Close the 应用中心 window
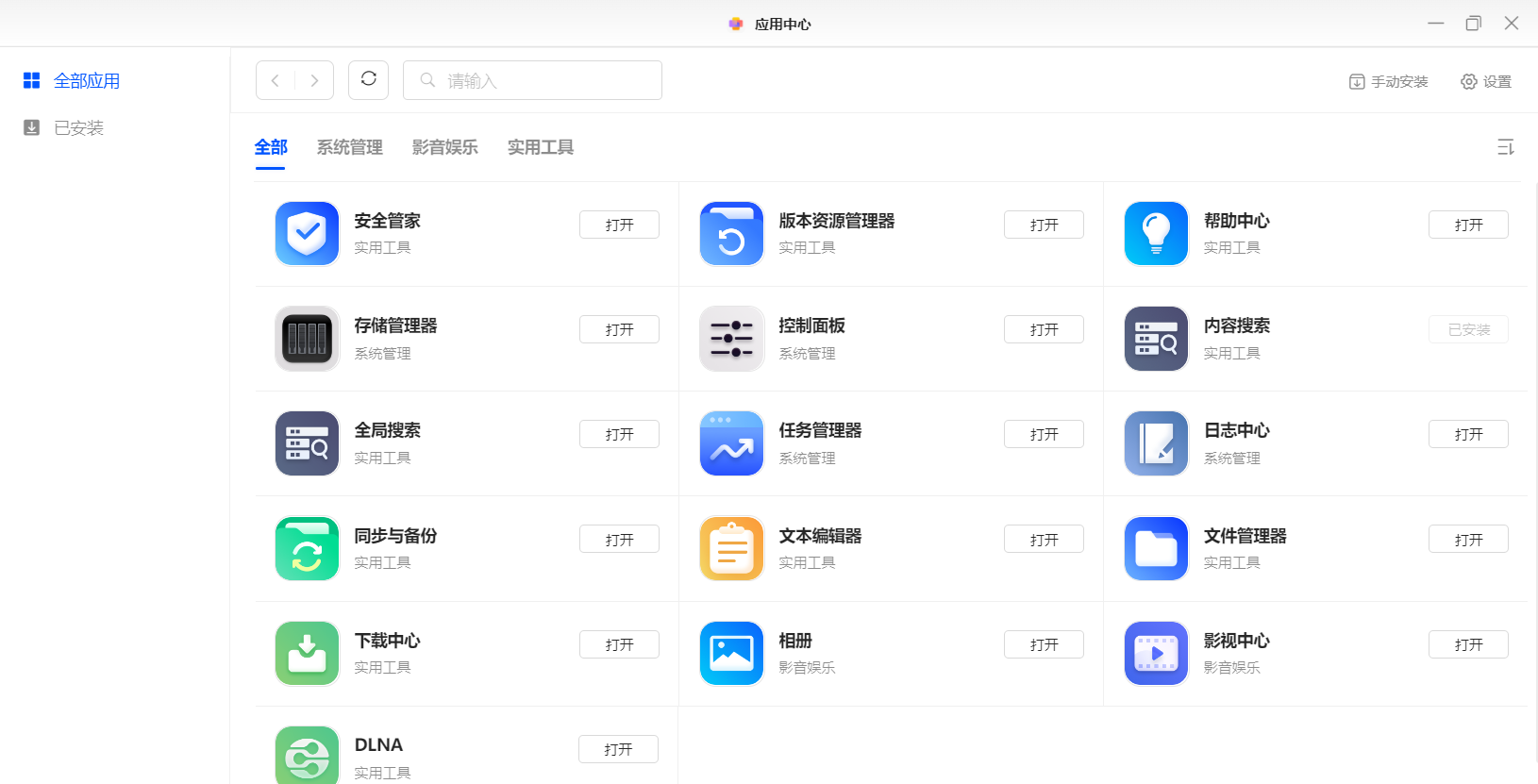 [x=1512, y=24]
